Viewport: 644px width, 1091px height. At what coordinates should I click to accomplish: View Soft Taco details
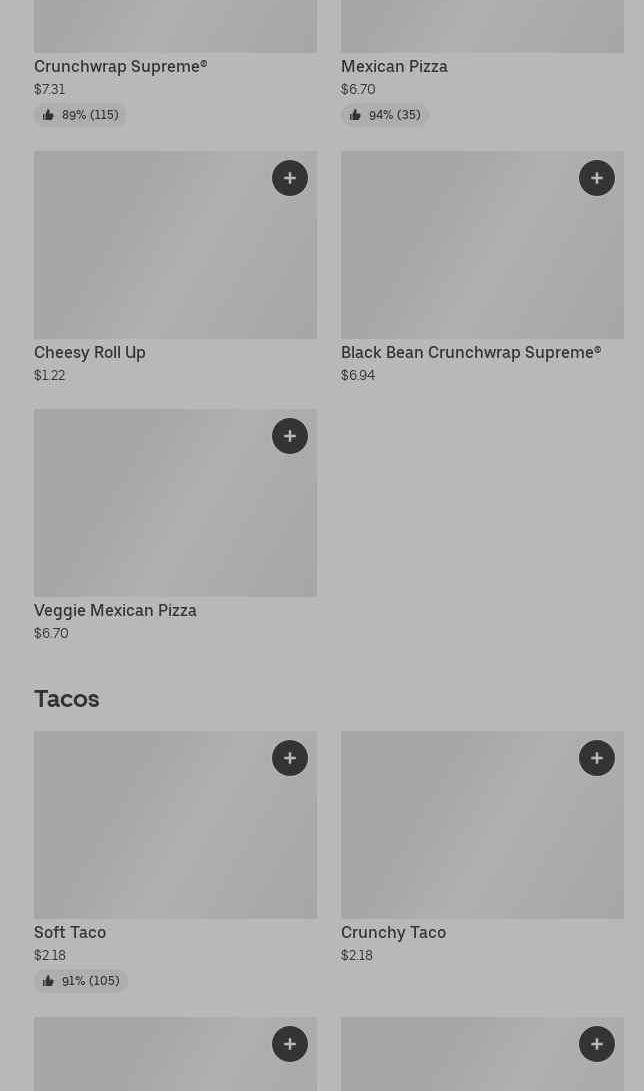tap(70, 932)
